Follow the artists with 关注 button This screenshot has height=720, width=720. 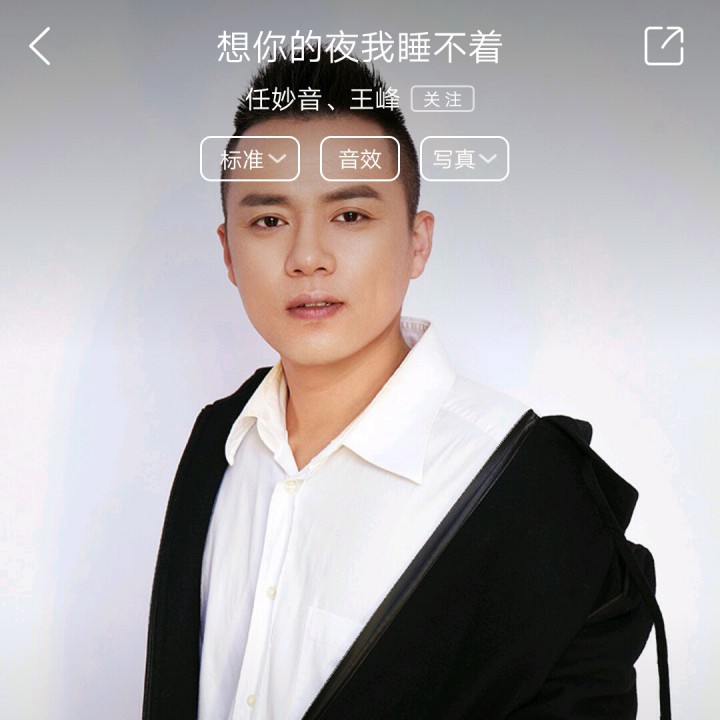(442, 100)
